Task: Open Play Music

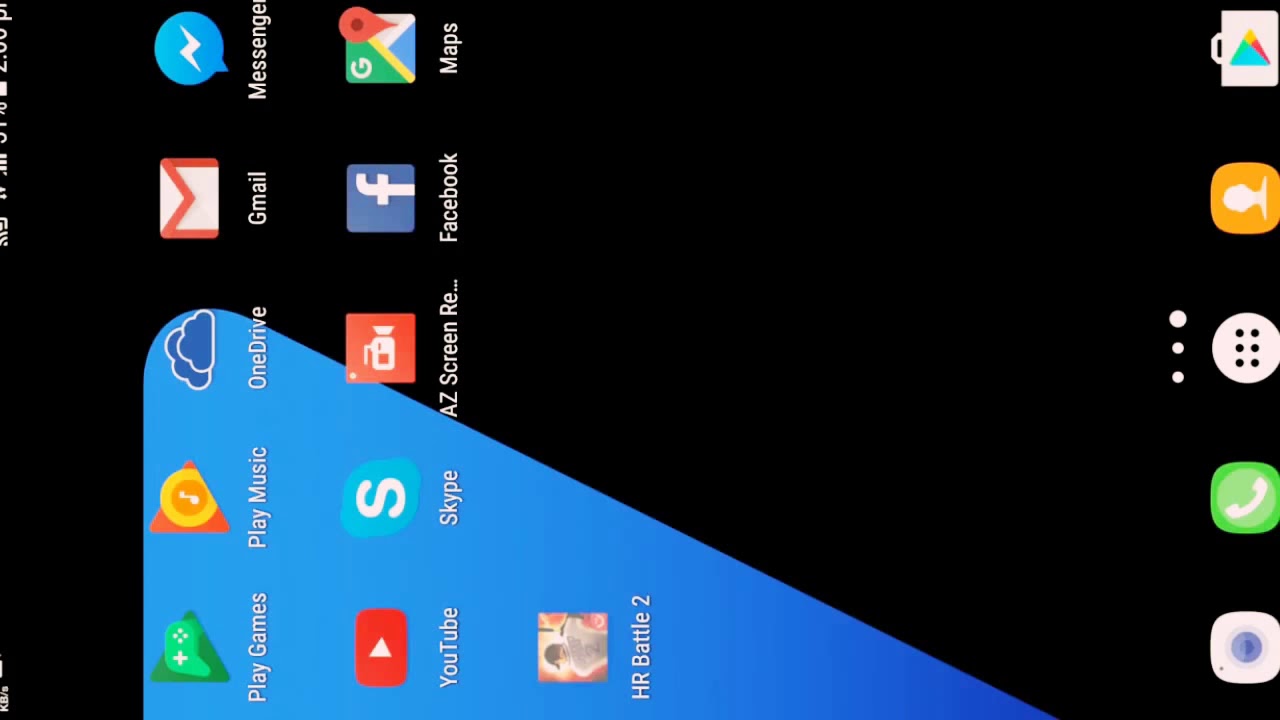Action: [189, 497]
